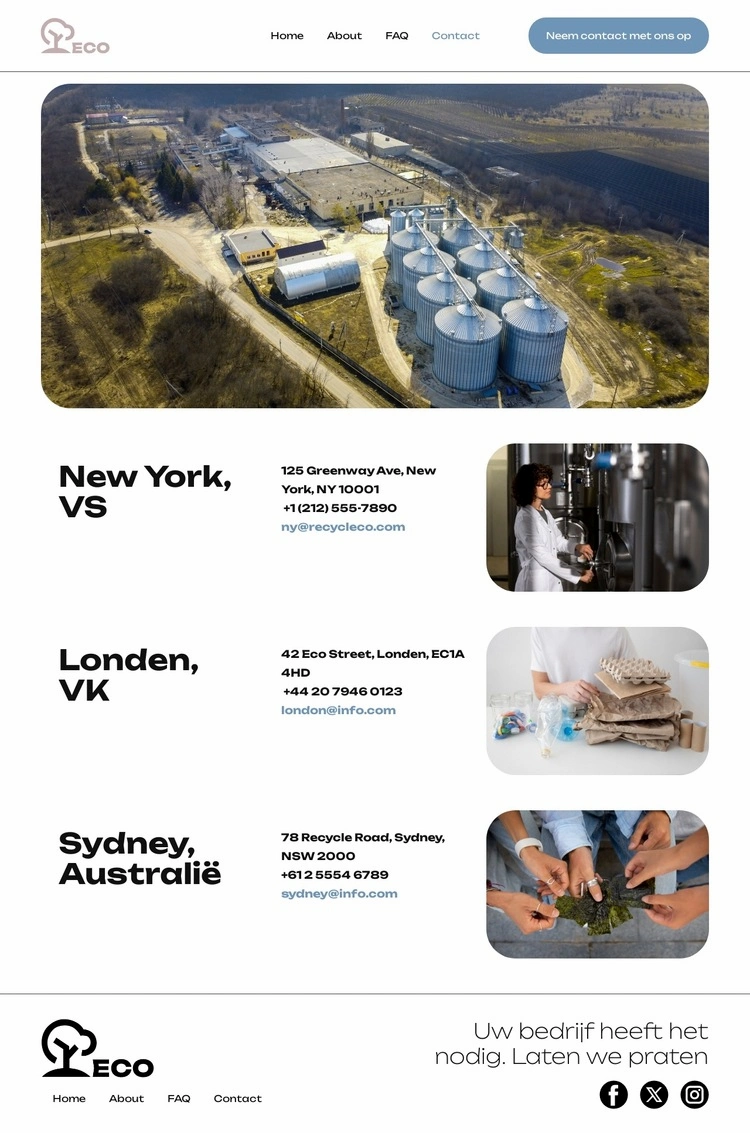Go to FAQ from the footer
Image resolution: width=750 pixels, height=1133 pixels.
coord(179,1098)
